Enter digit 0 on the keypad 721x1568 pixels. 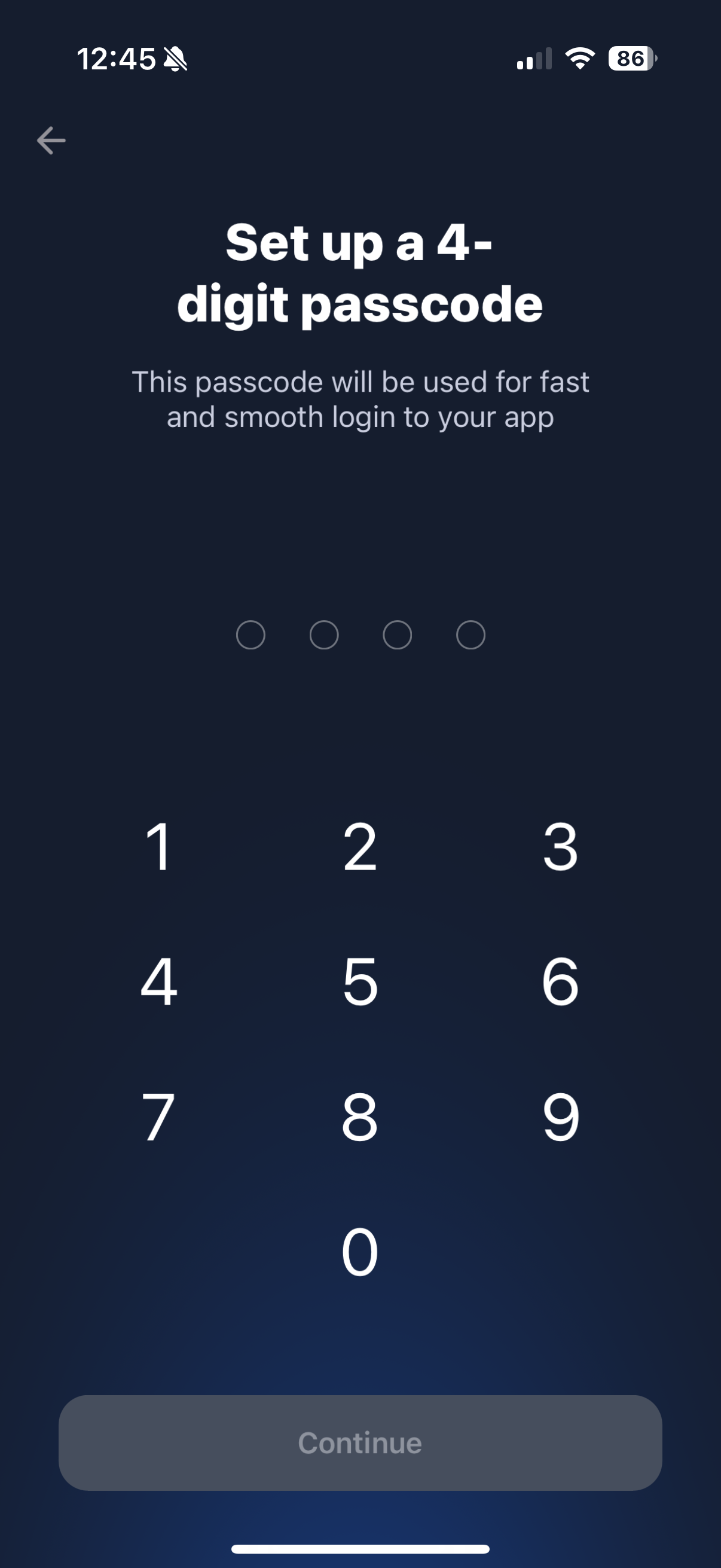pyautogui.click(x=360, y=1252)
